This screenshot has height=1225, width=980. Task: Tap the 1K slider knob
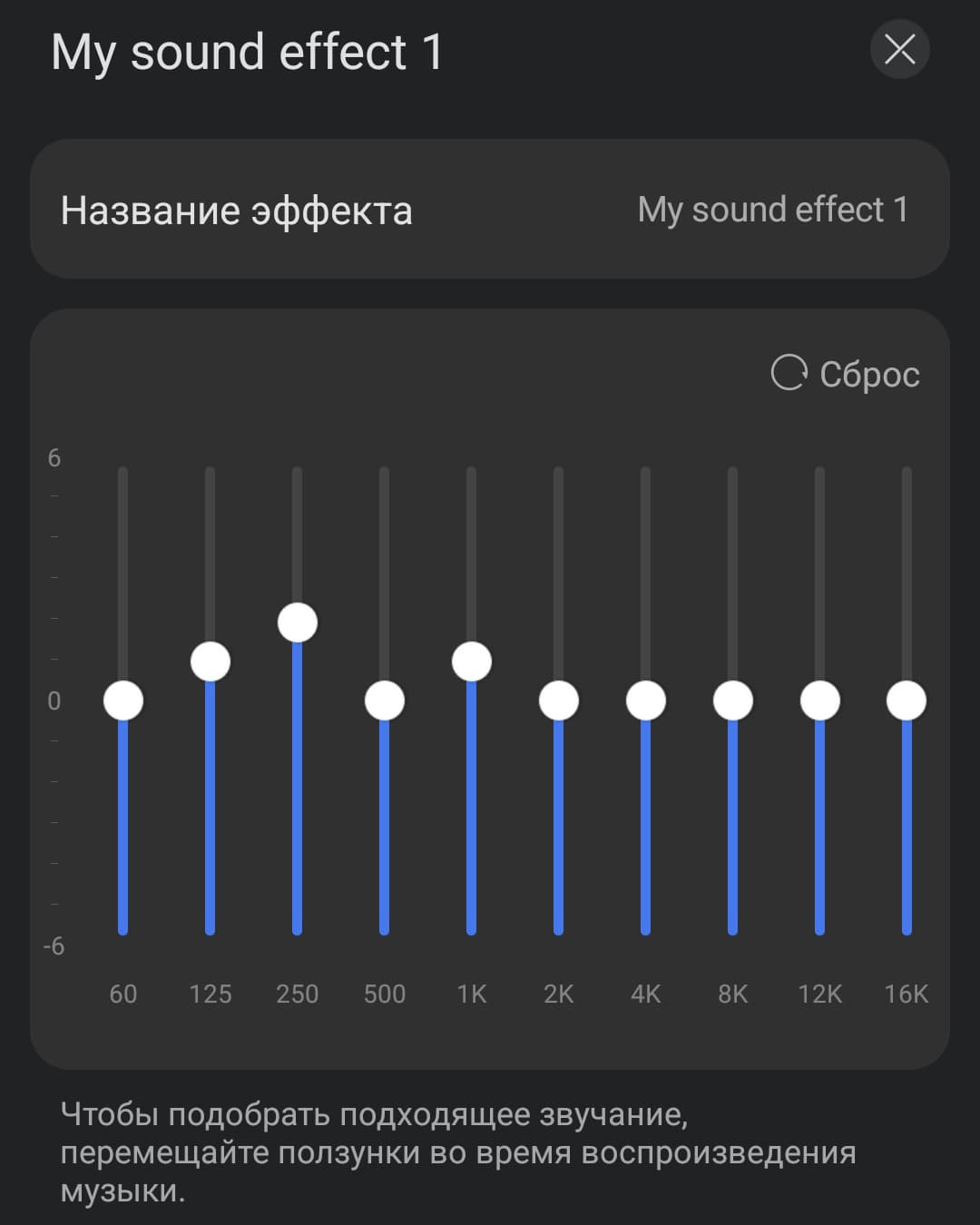[472, 661]
